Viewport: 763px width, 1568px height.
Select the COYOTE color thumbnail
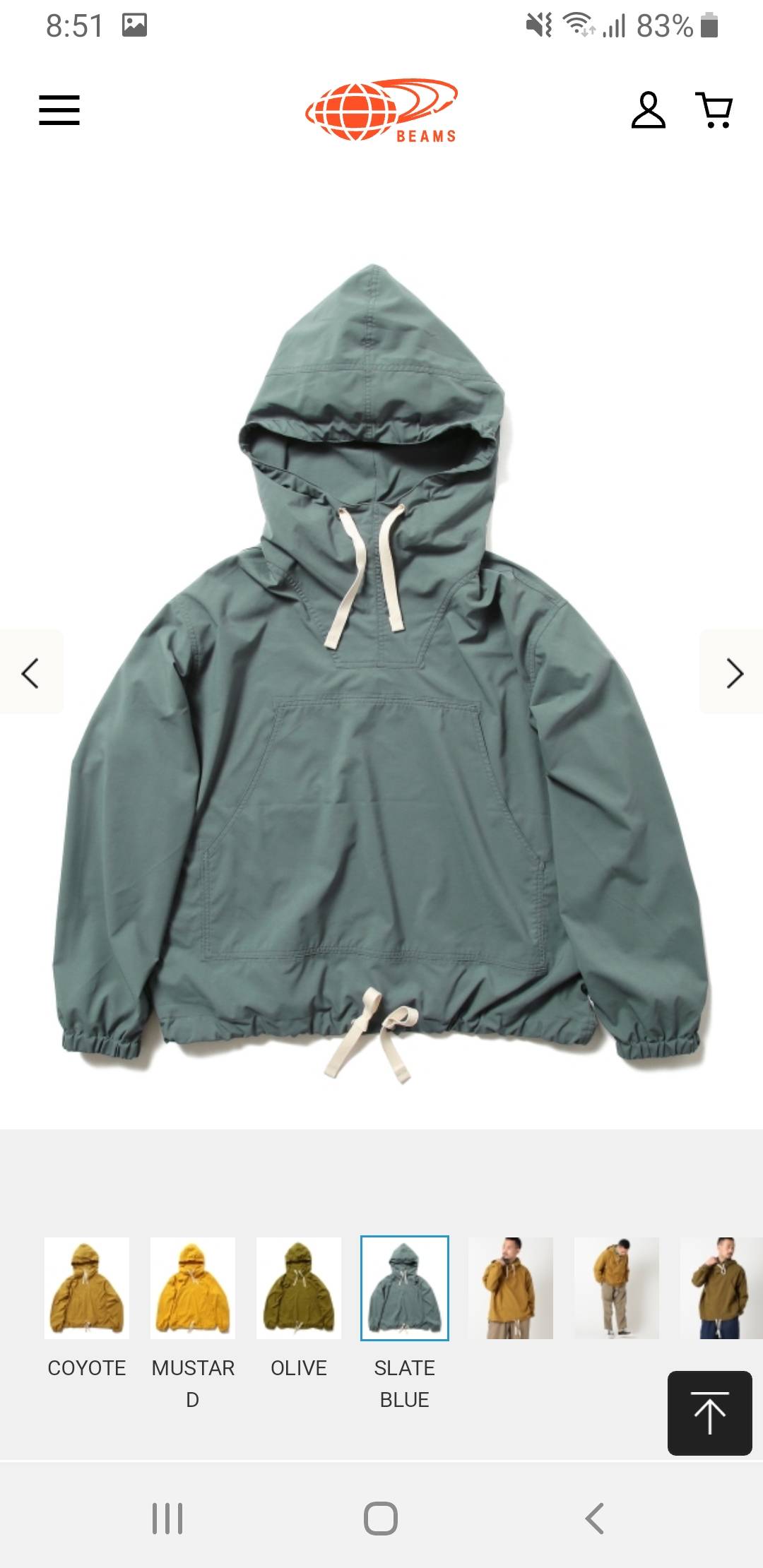(87, 1288)
